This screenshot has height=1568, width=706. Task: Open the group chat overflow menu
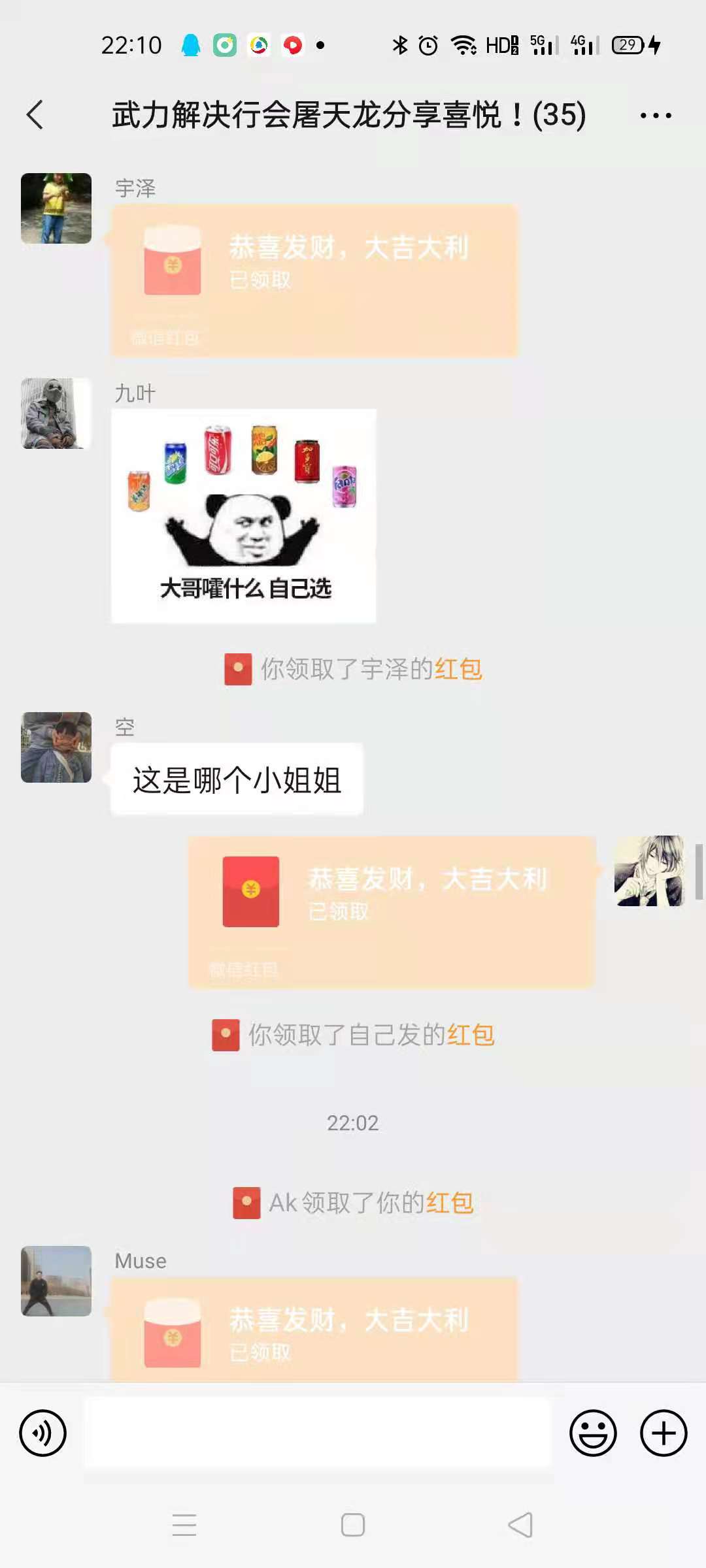coord(655,116)
